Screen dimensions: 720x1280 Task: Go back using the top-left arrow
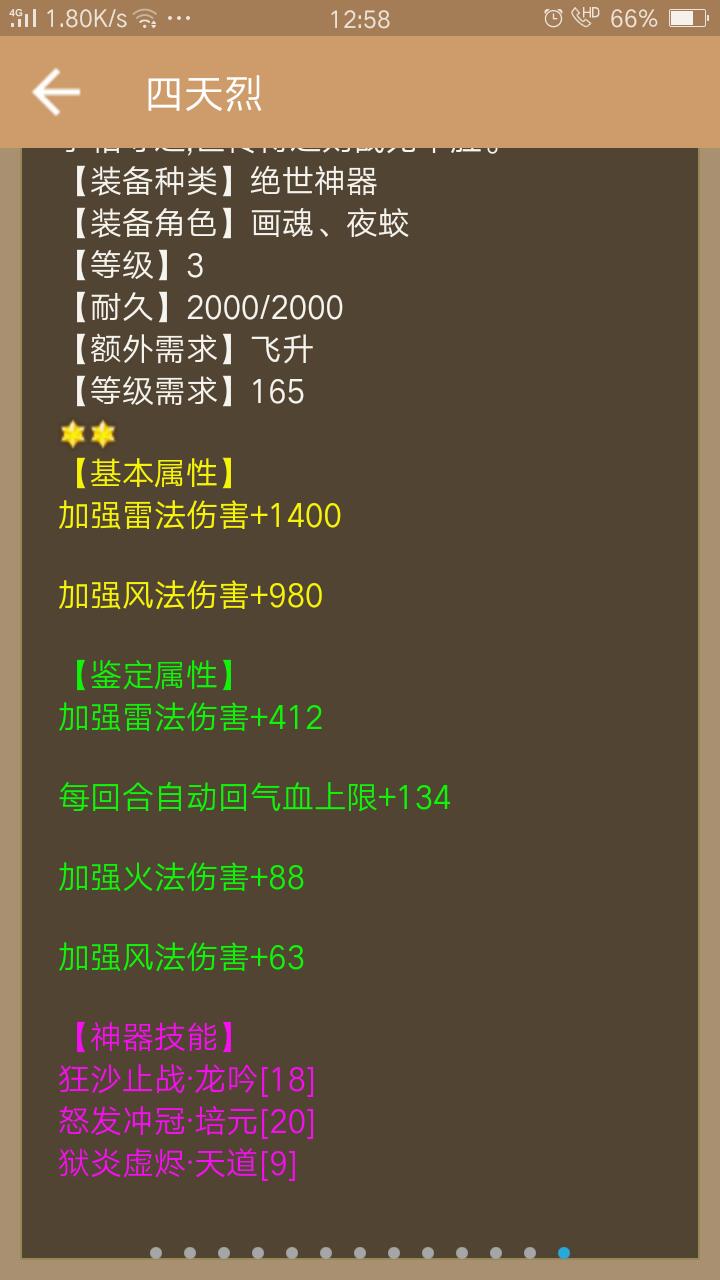pos(56,93)
